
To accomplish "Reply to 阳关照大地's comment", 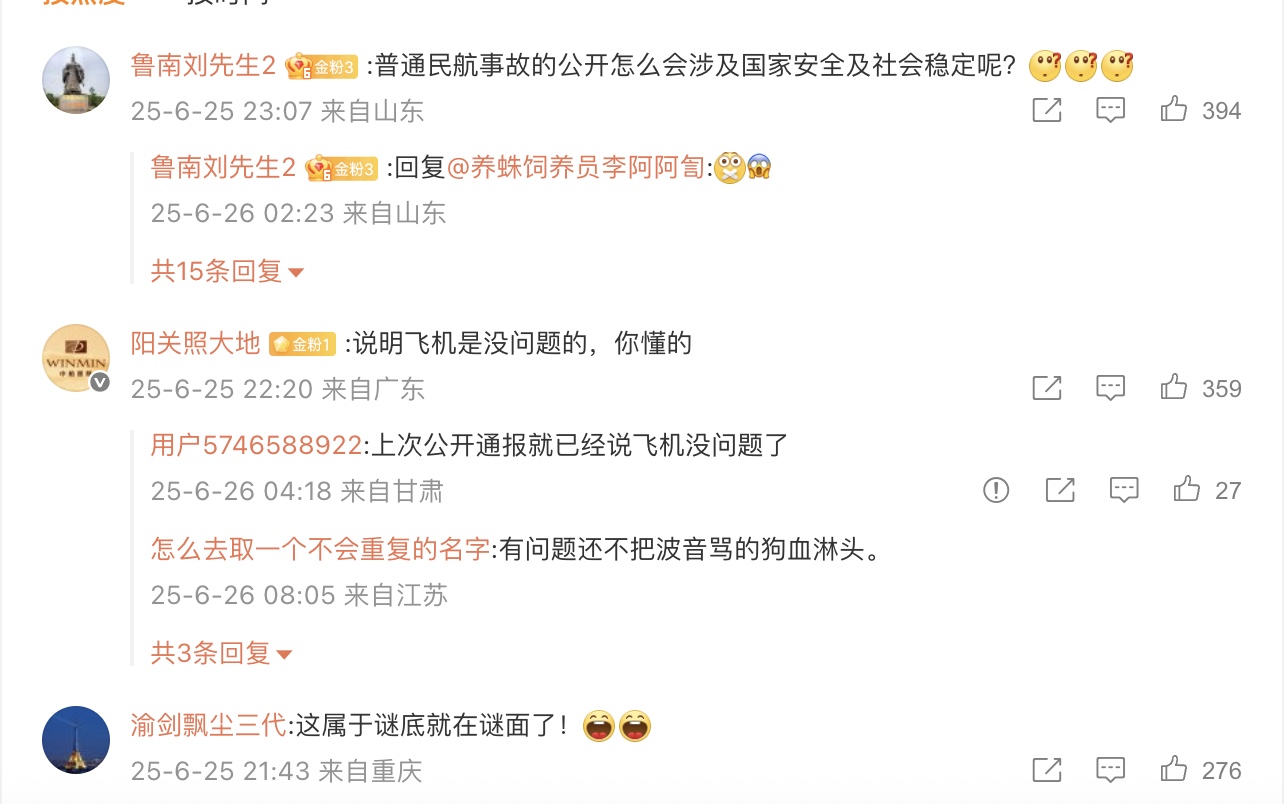I will 1111,388.
